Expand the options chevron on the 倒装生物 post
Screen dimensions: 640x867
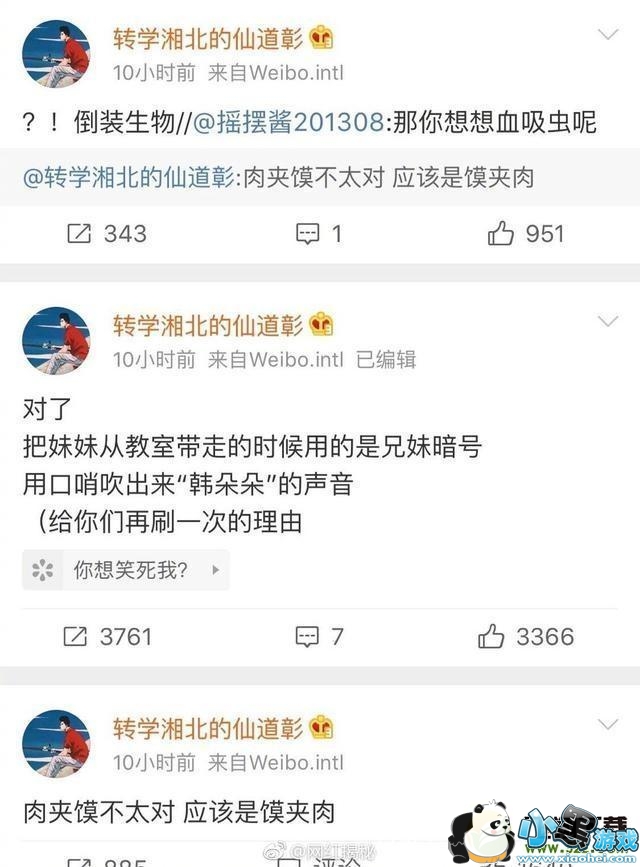pyautogui.click(x=607, y=36)
